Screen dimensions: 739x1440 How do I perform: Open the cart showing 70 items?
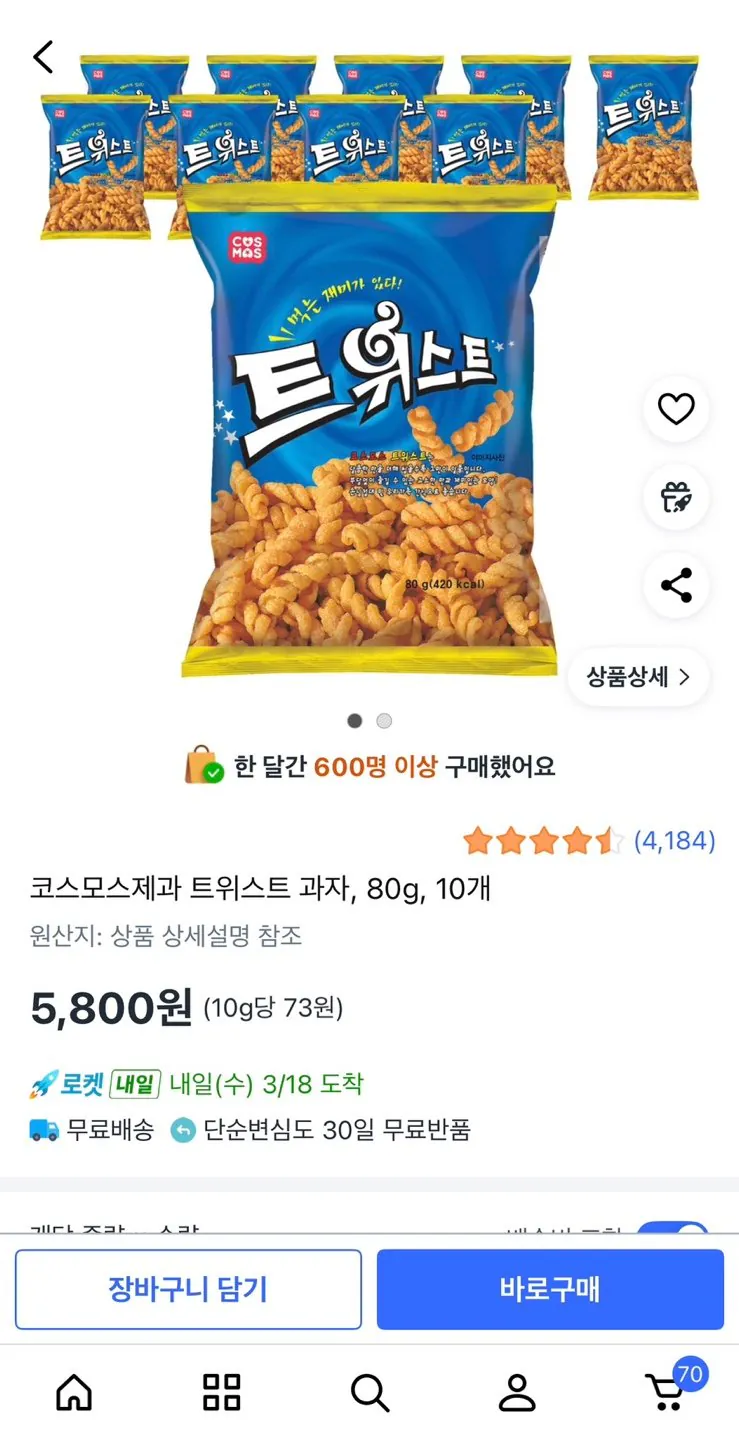[x=665, y=1390]
